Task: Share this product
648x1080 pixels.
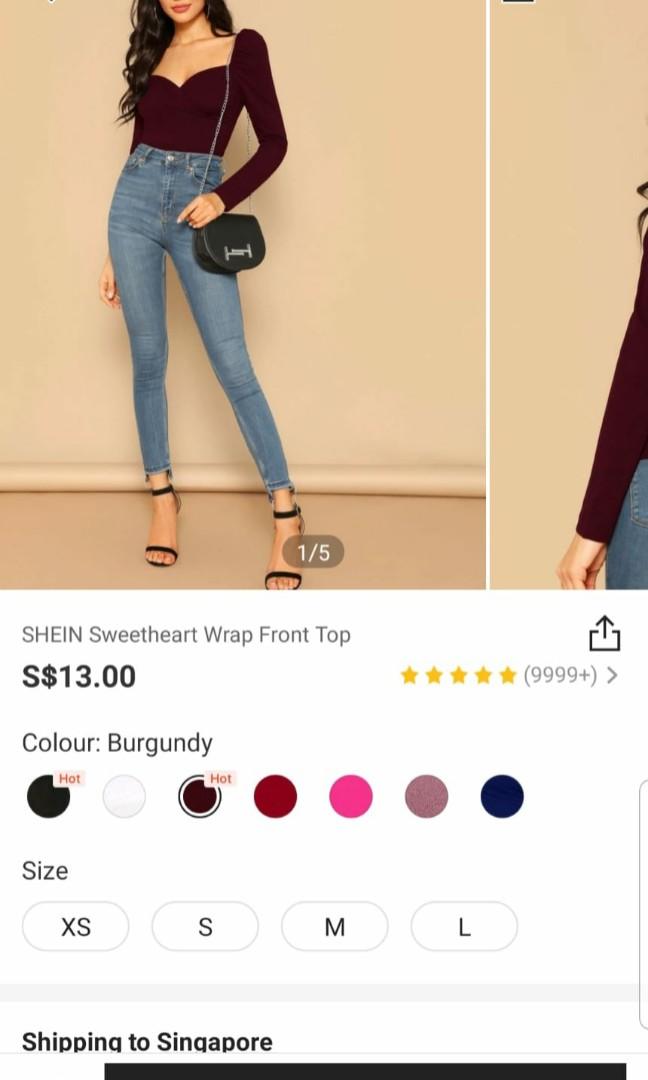Action: (x=604, y=634)
